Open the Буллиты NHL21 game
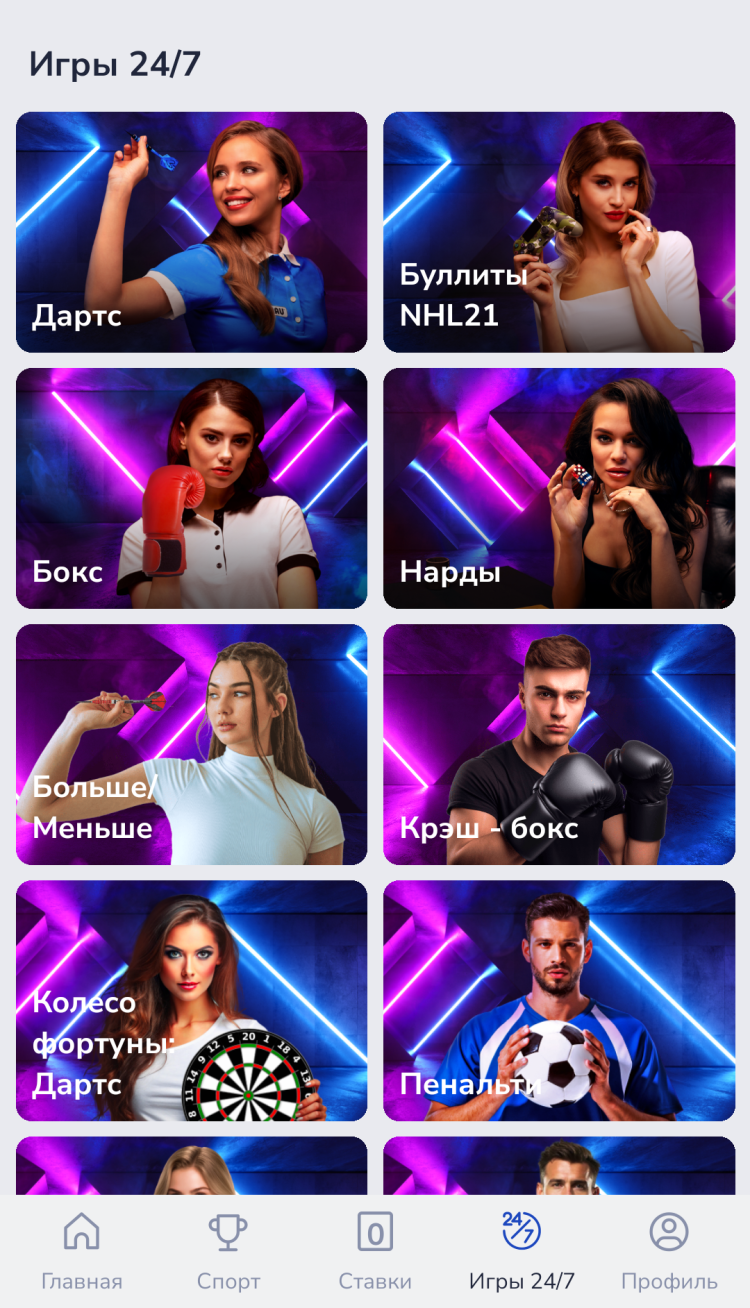750x1308 pixels. pos(559,232)
